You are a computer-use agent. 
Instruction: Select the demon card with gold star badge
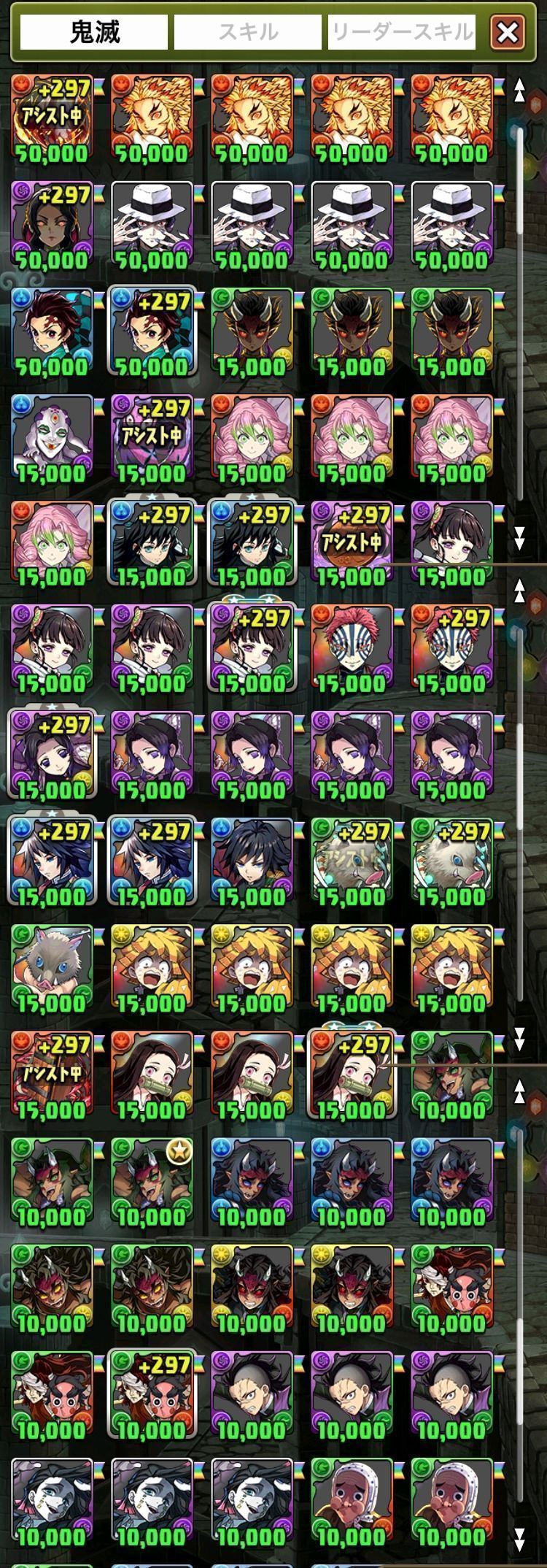click(152, 1181)
